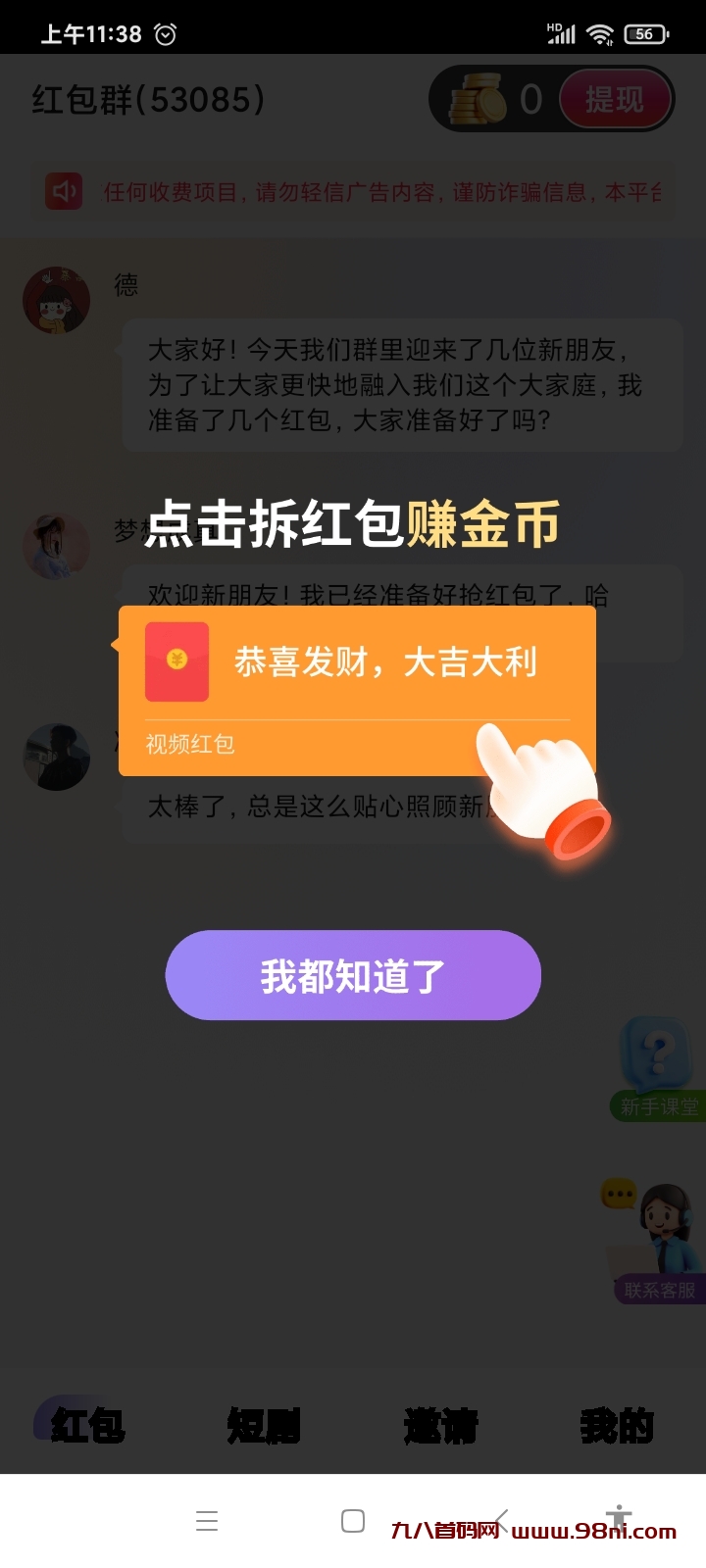Tap the recent apps navigation button
The height and width of the screenshot is (1568, 706).
click(207, 1521)
